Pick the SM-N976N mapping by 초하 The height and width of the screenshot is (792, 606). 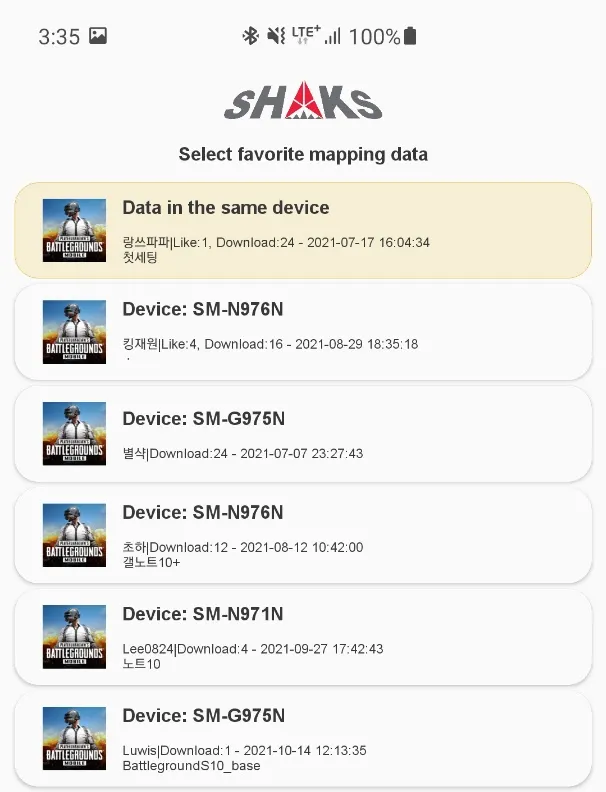pyautogui.click(x=303, y=536)
